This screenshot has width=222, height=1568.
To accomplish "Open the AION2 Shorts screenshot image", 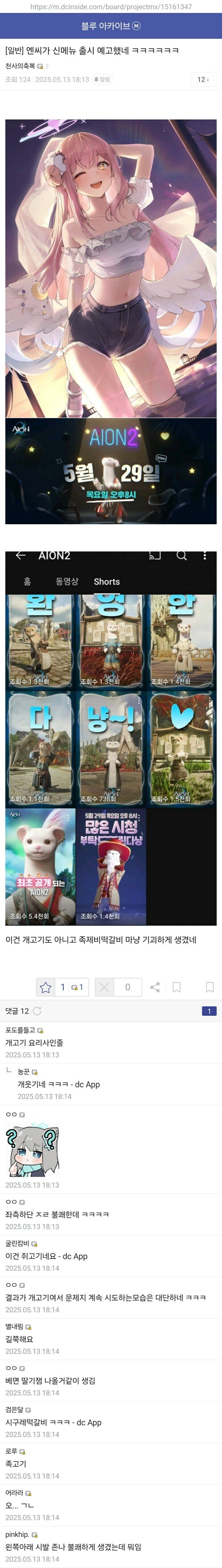I will [x=111, y=738].
